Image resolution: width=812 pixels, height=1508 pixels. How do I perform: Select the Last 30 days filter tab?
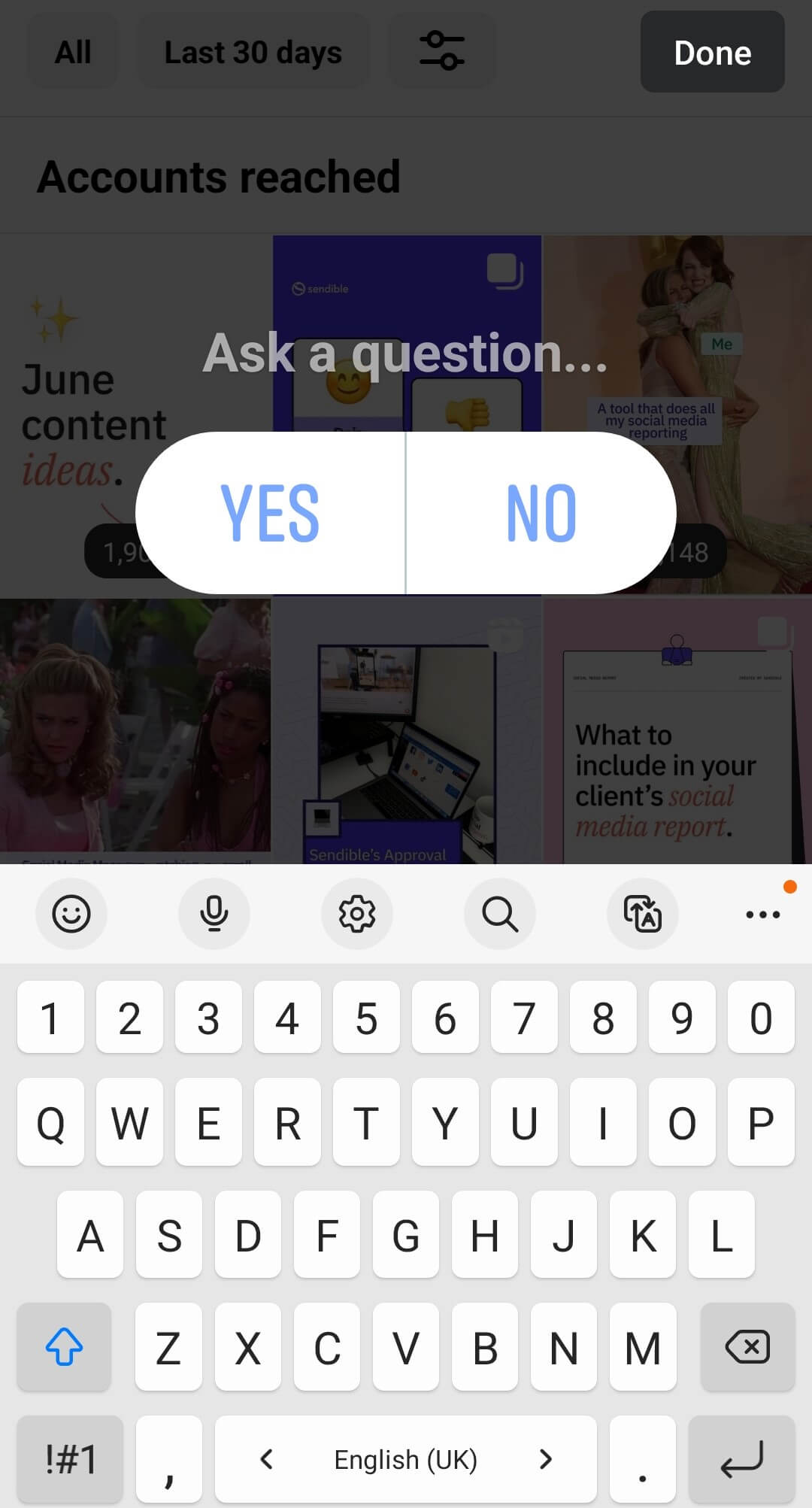point(253,52)
